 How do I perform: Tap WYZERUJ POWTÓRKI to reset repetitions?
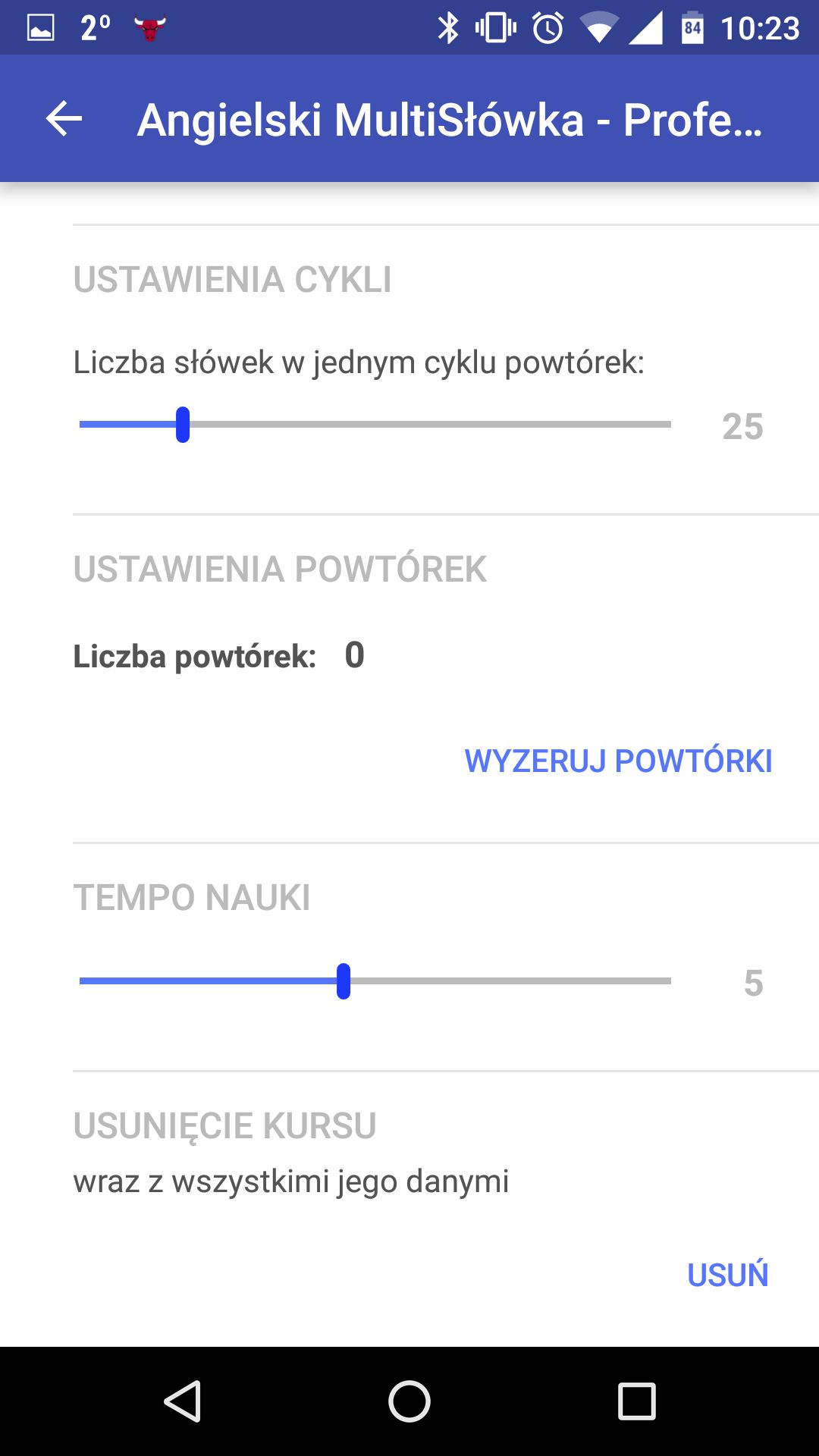[618, 761]
